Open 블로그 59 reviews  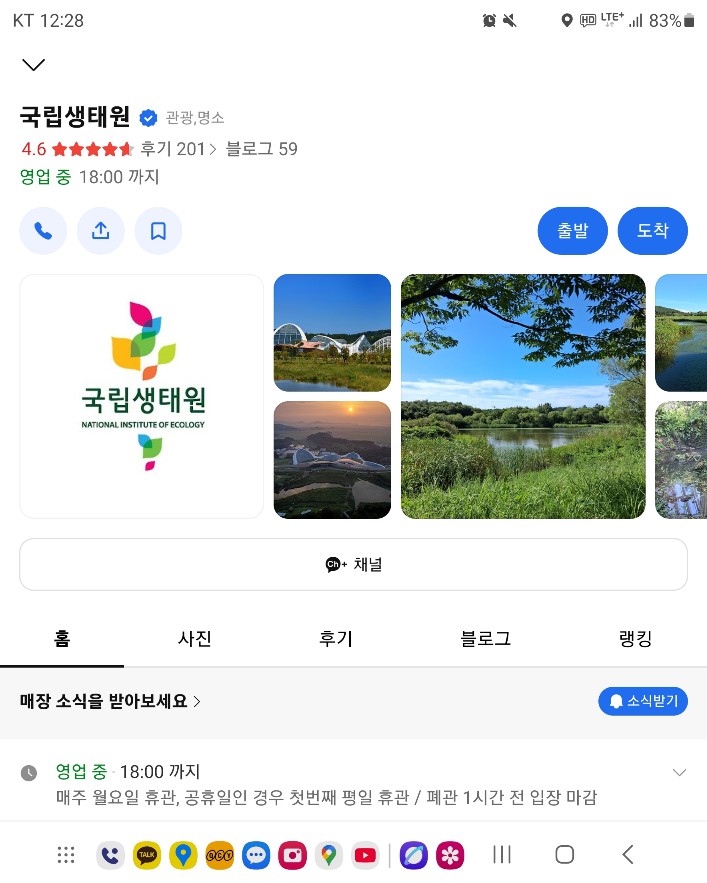[261, 149]
